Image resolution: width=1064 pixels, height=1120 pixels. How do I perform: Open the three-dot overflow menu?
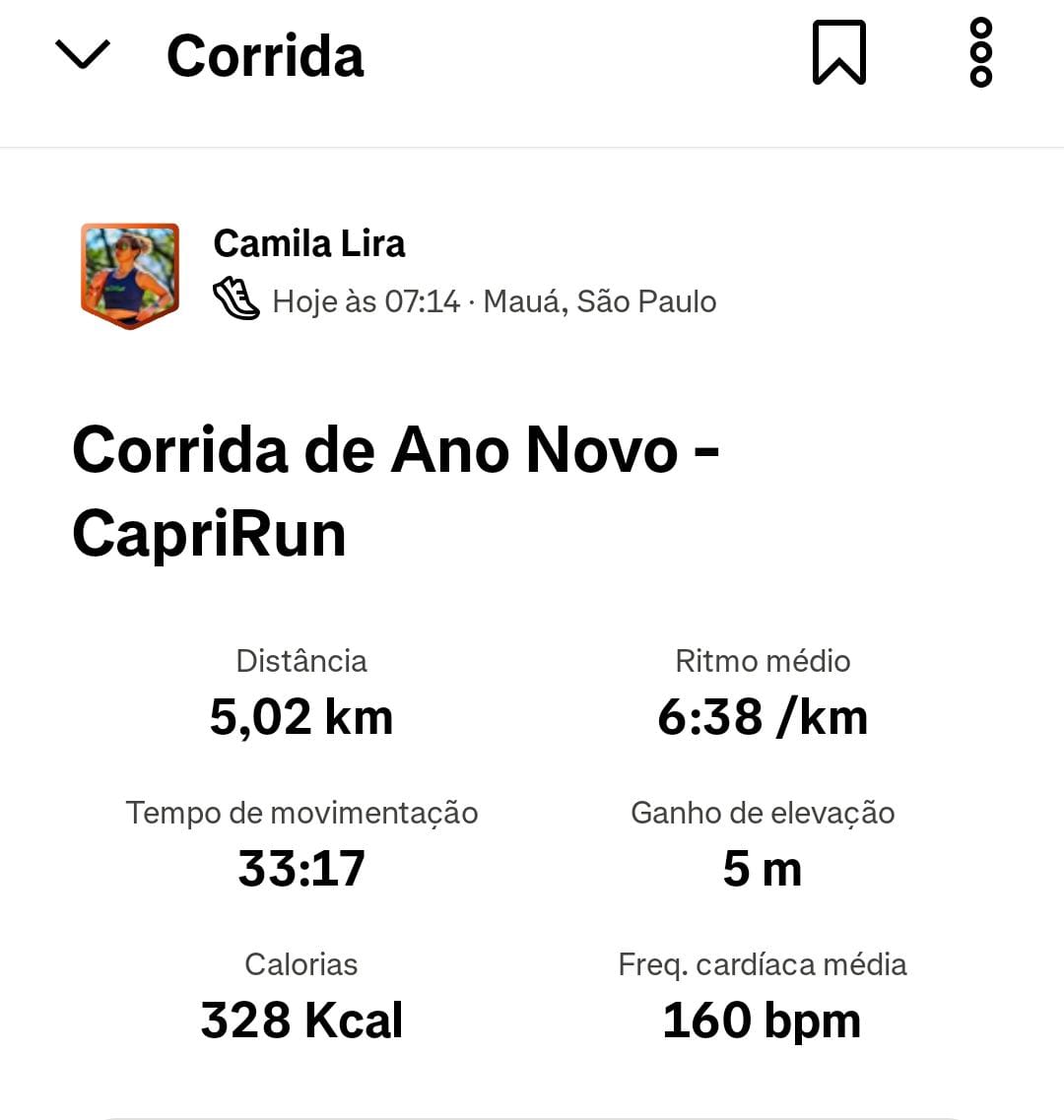pos(980,53)
